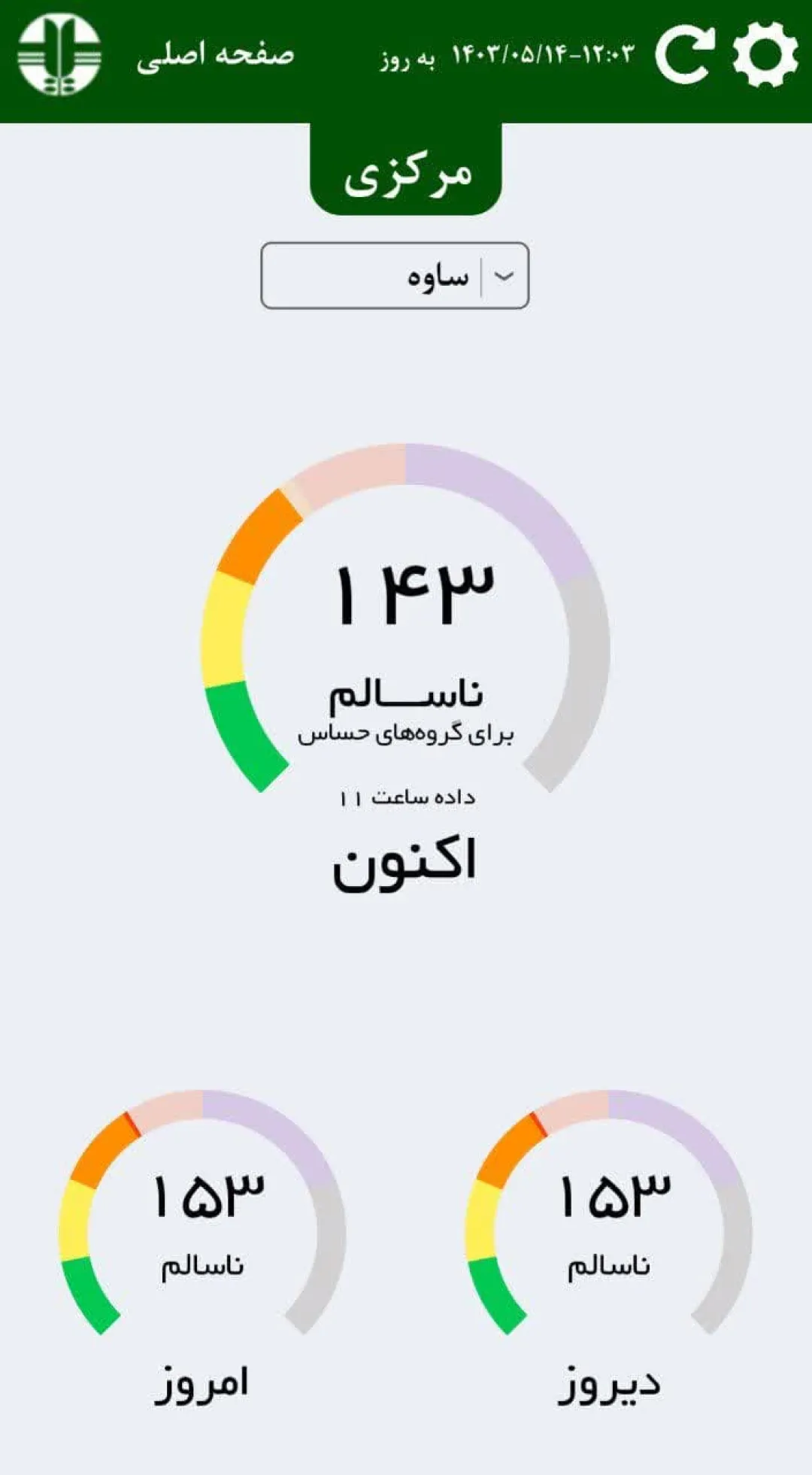Go to صفحه اصلی home page
Screen dimensions: 812x1475
pos(216,56)
